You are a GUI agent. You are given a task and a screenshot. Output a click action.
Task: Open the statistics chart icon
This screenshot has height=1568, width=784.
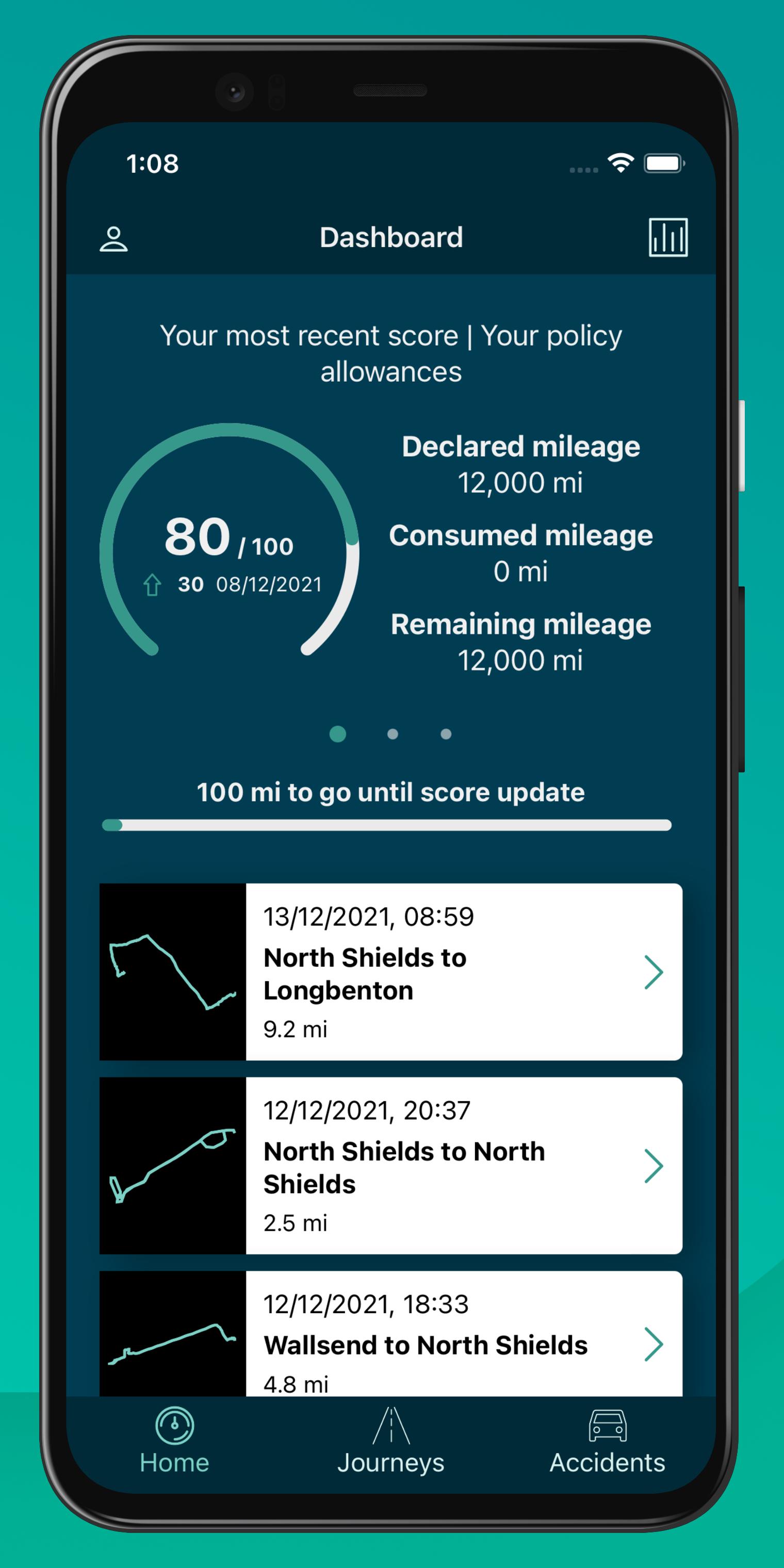[x=668, y=237]
